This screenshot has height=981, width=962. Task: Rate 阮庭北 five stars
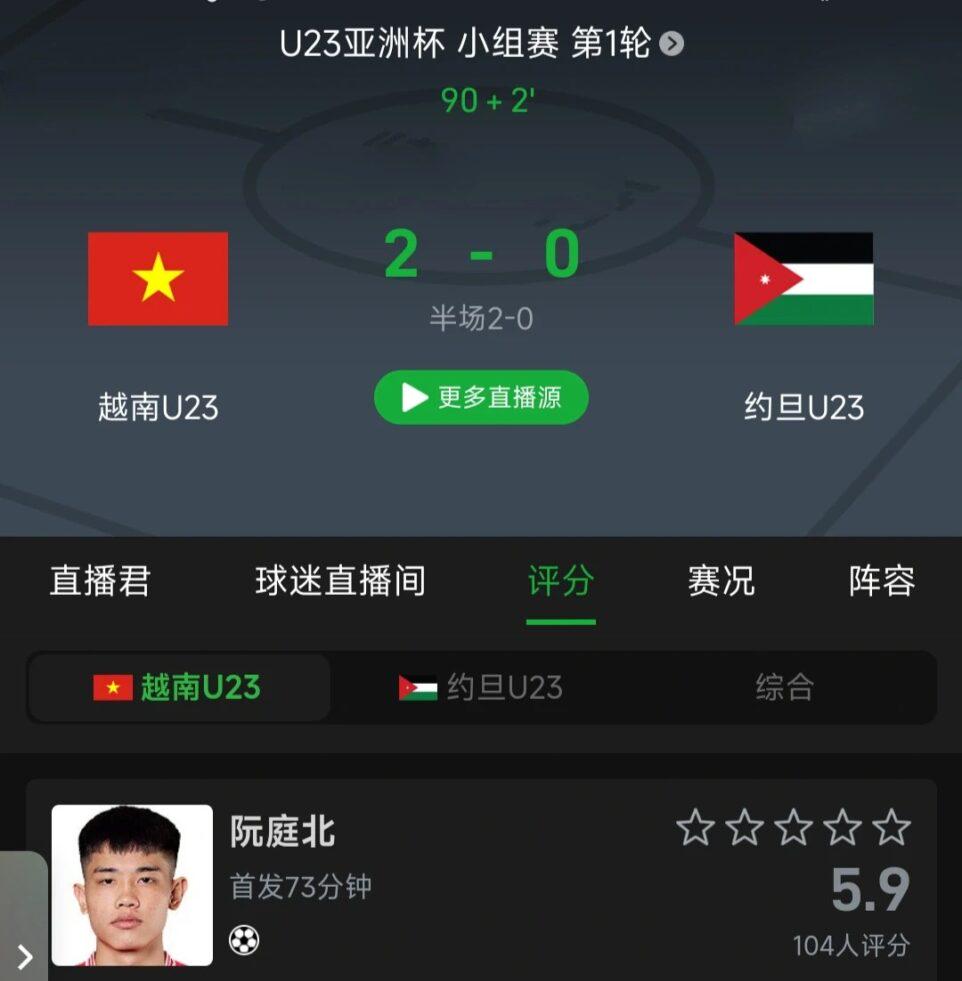(890, 828)
